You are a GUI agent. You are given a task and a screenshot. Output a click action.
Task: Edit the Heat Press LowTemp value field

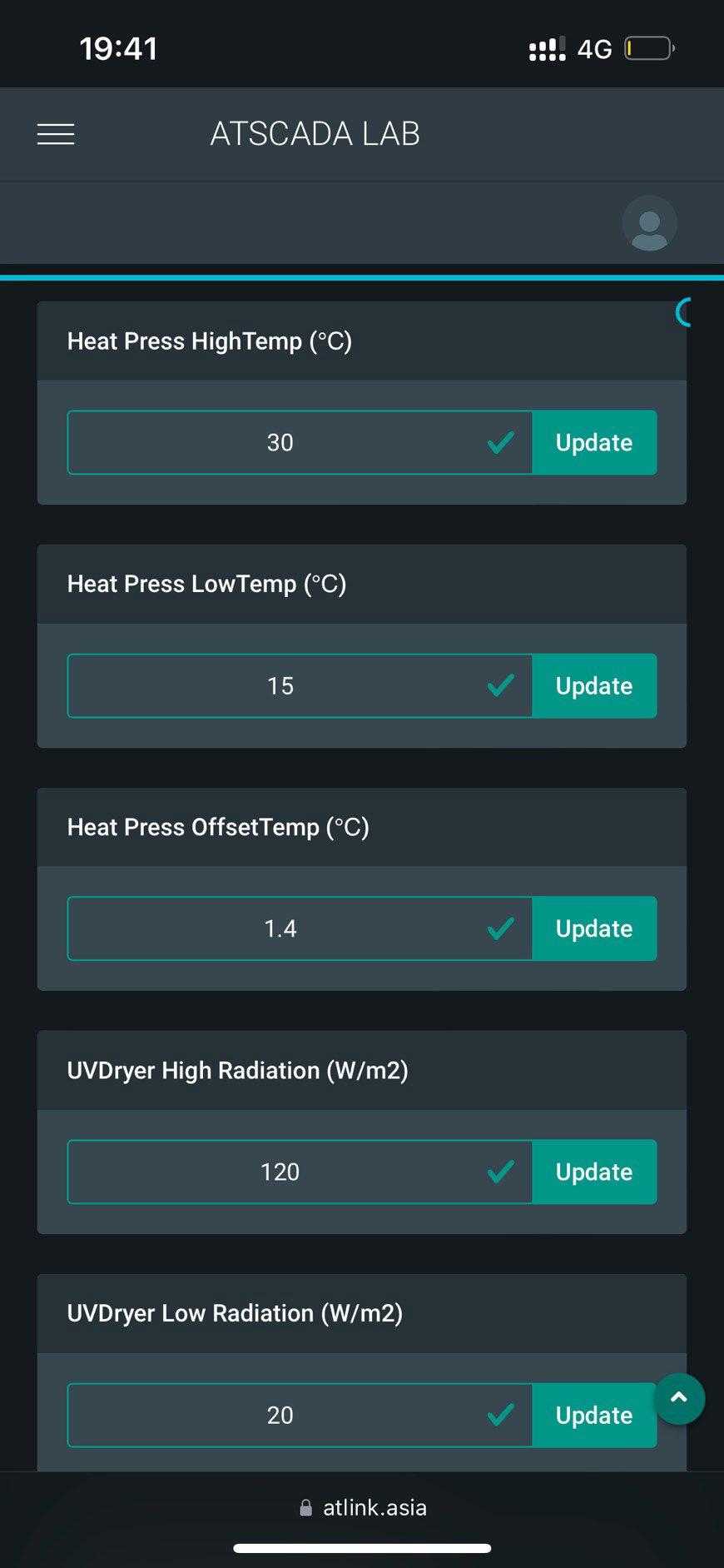[280, 685]
